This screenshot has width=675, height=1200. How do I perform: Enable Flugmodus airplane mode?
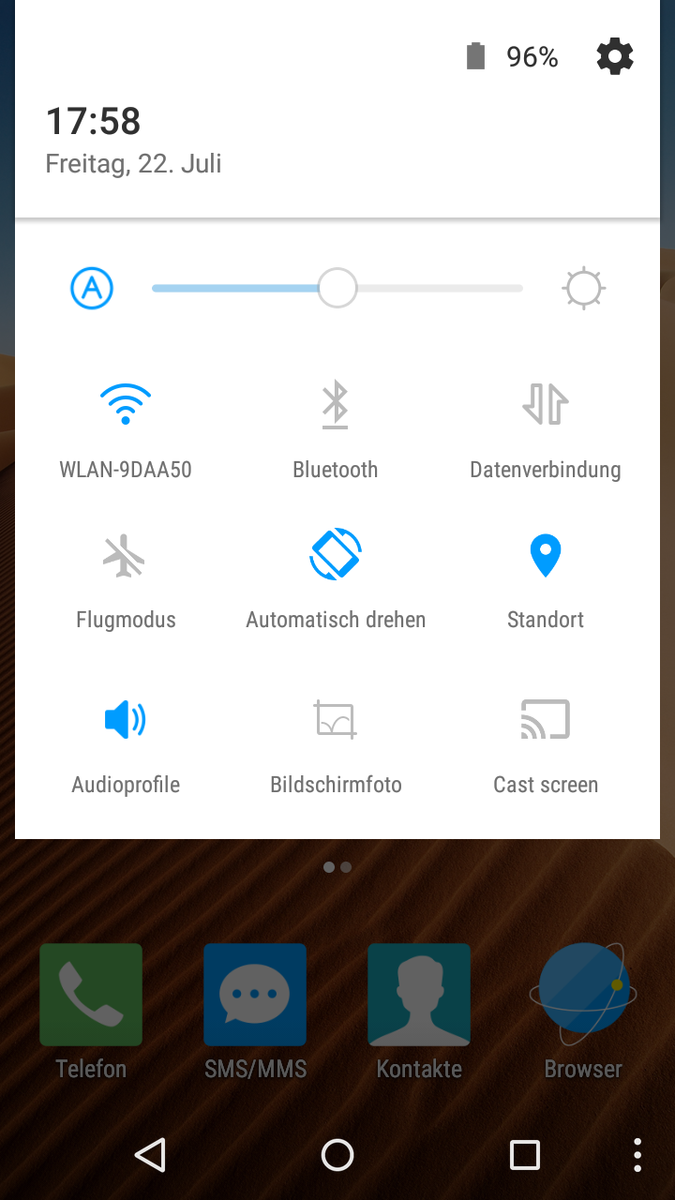pos(125,555)
